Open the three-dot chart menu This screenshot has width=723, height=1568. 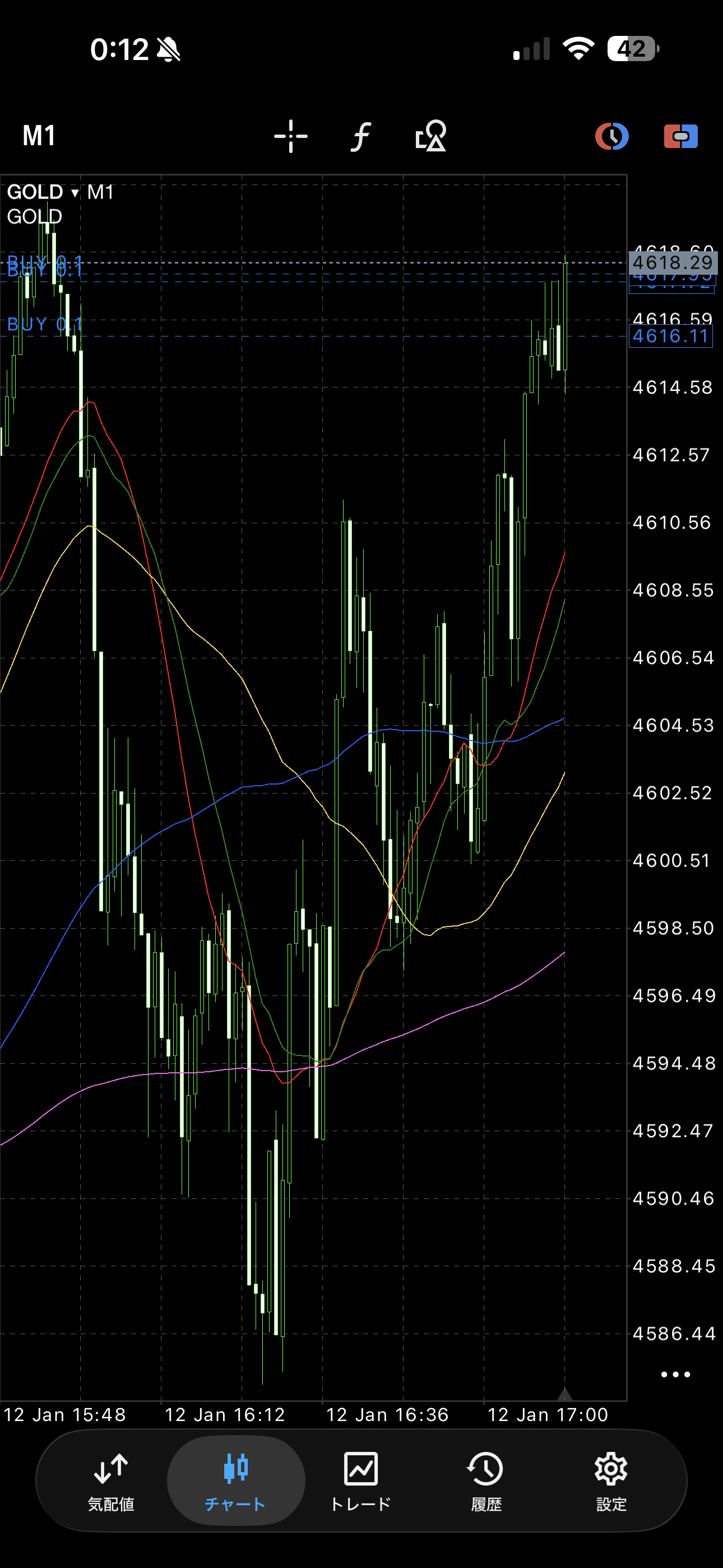(675, 1375)
